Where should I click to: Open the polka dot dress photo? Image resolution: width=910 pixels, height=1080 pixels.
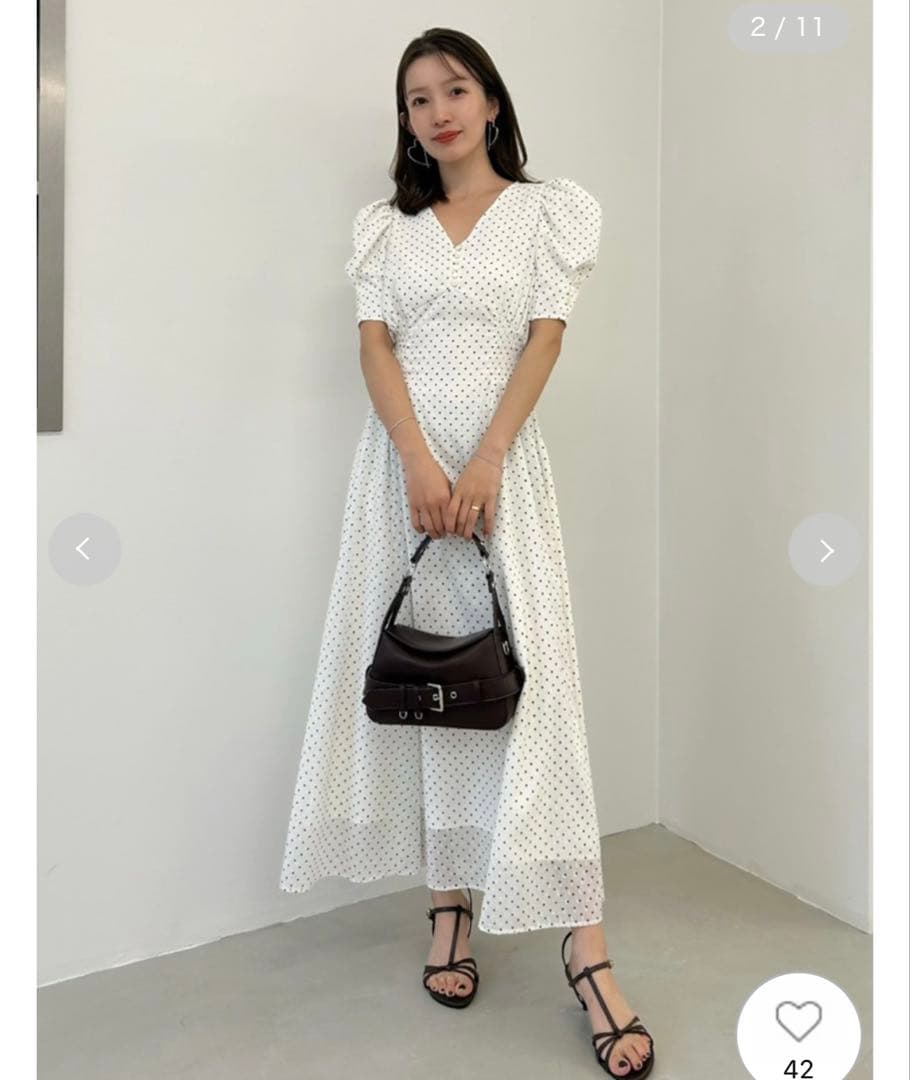tap(455, 540)
